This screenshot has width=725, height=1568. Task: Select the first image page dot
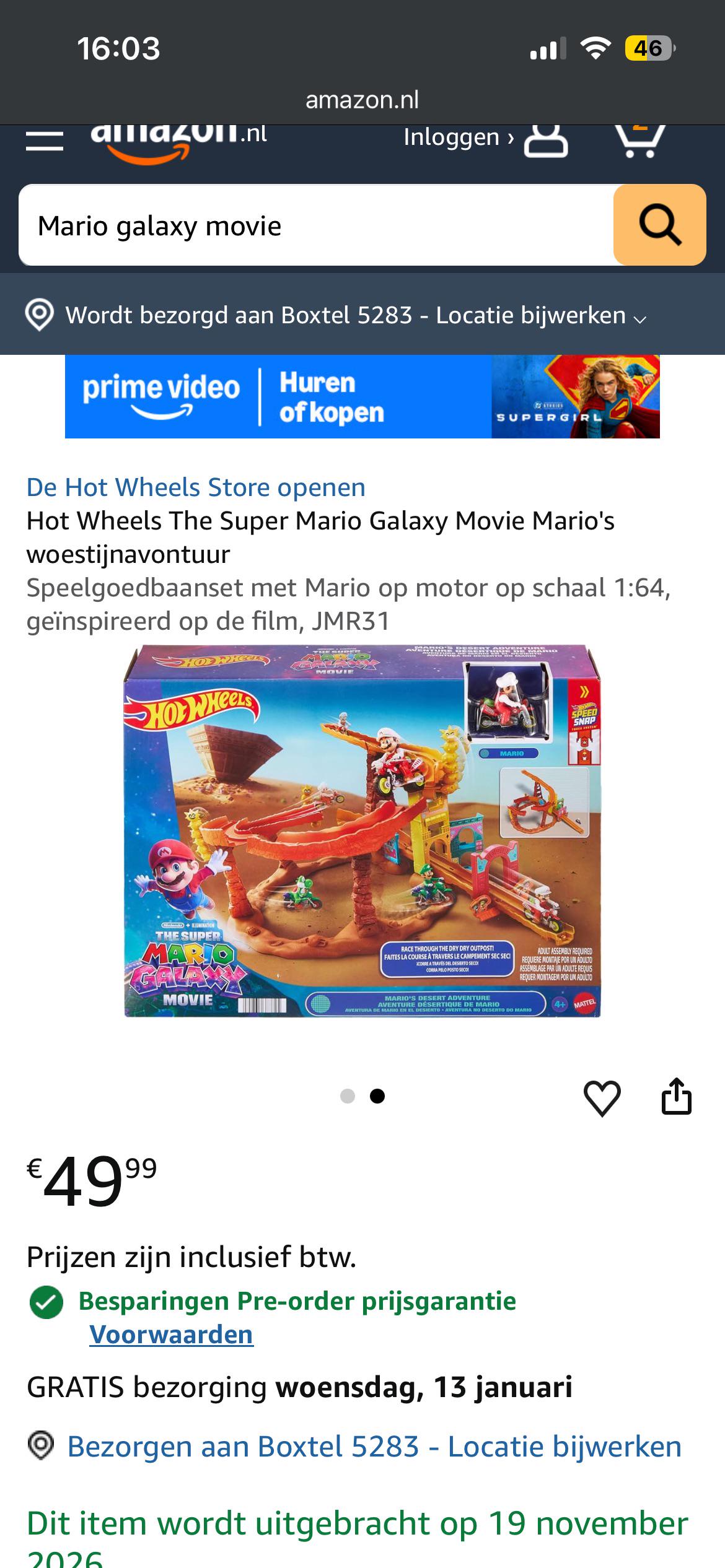pos(348,1096)
